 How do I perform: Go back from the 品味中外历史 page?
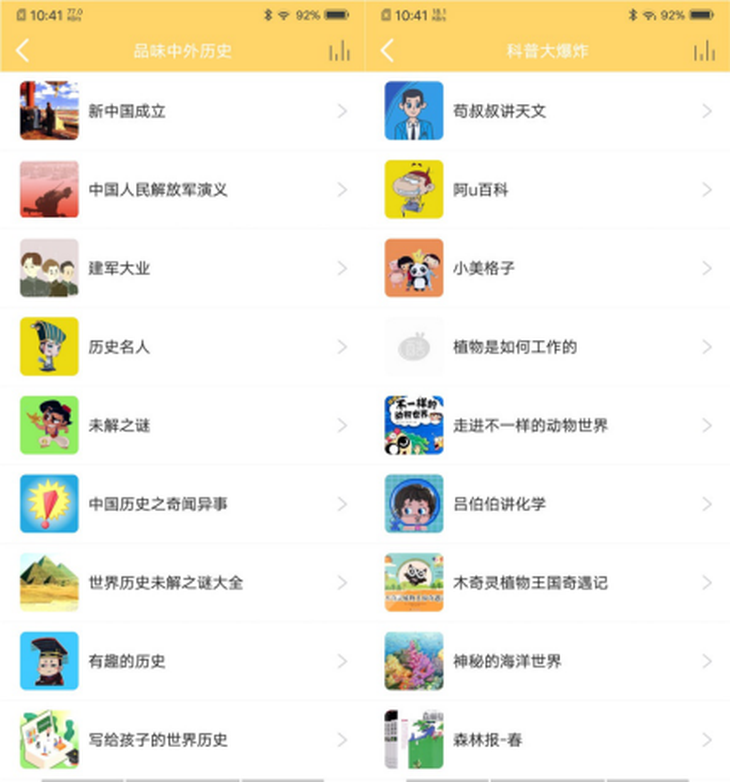pos(23,51)
